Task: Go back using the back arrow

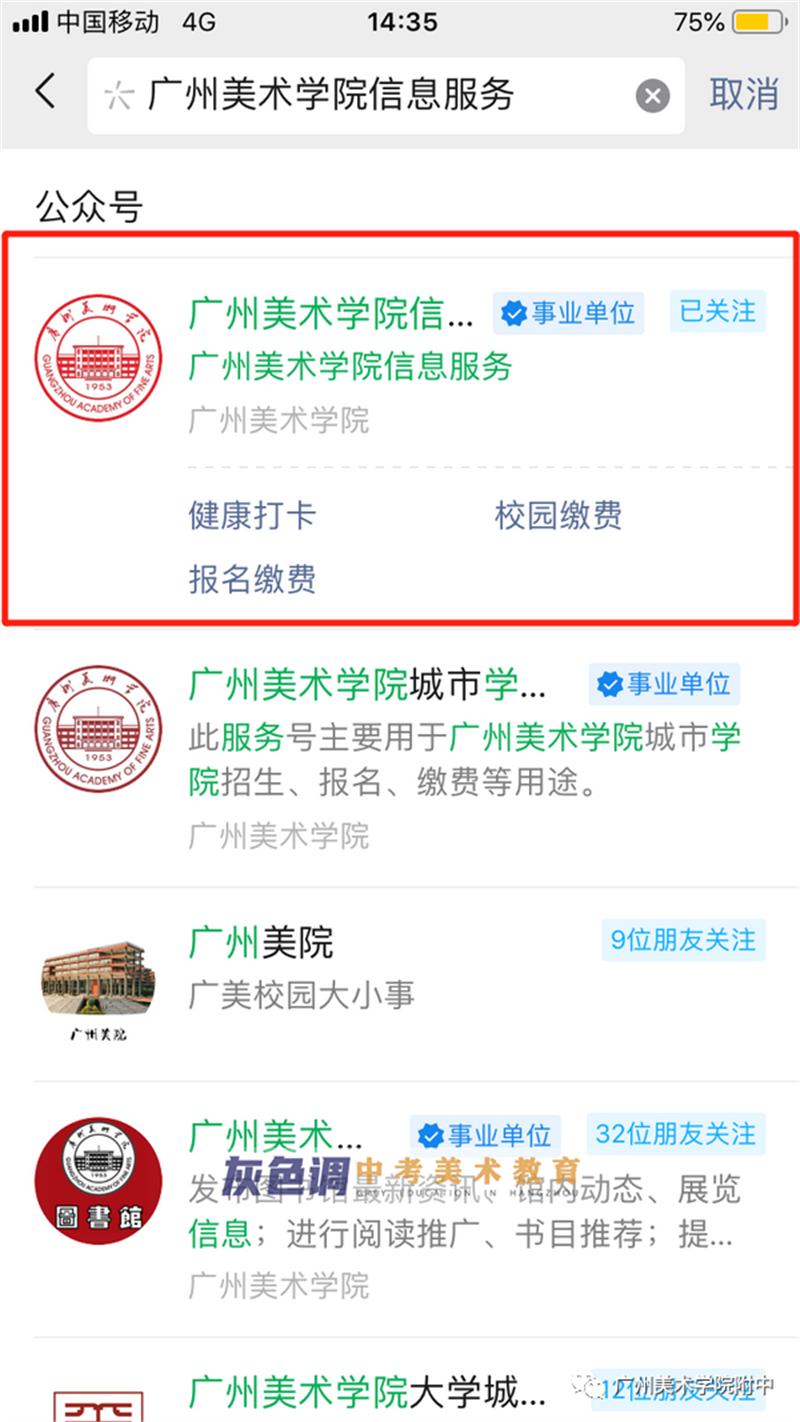Action: coord(45,93)
